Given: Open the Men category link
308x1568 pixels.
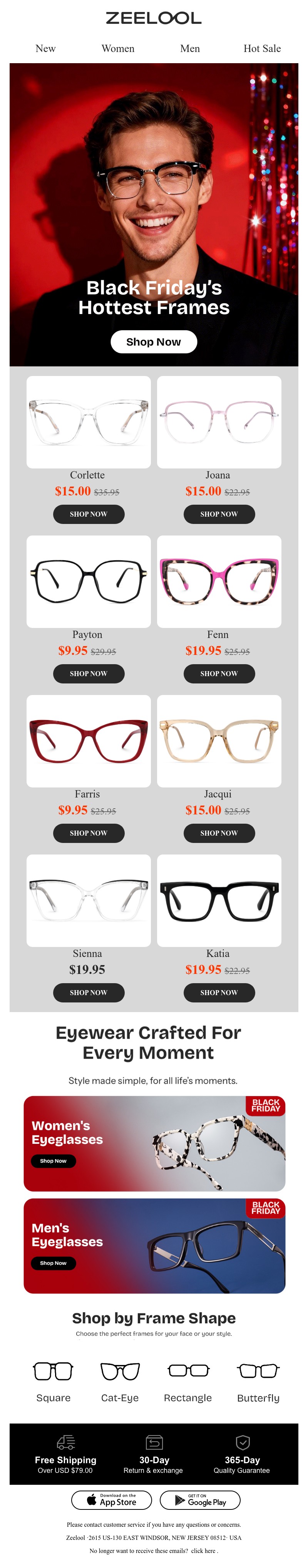Looking at the screenshot, I should tap(190, 49).
